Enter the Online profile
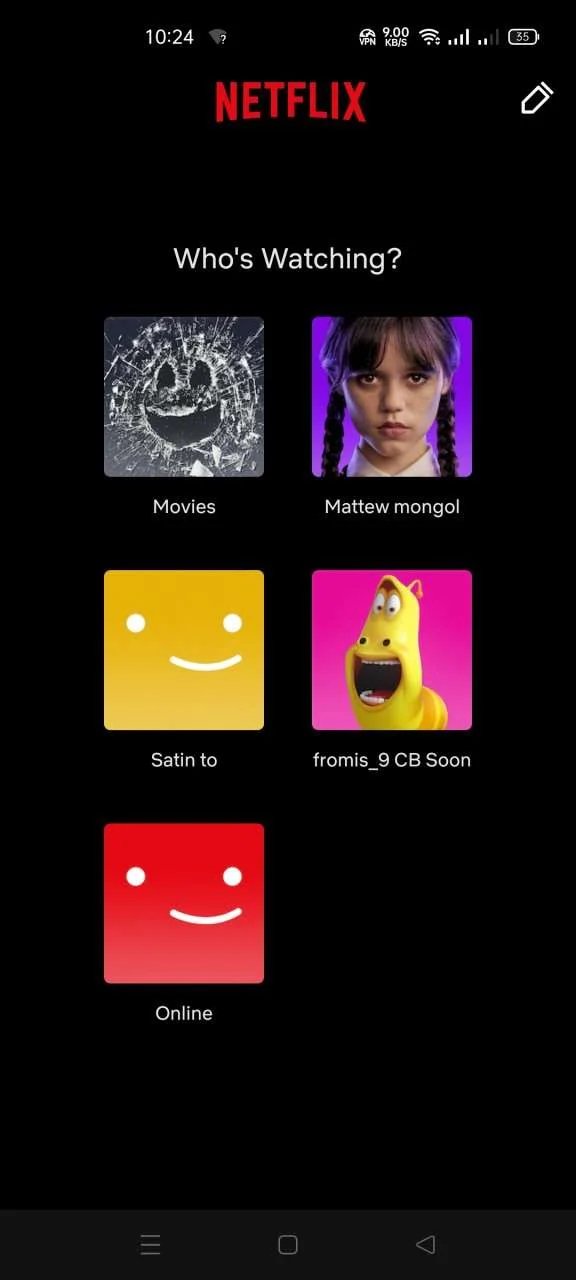The width and height of the screenshot is (576, 1280). pos(184,903)
